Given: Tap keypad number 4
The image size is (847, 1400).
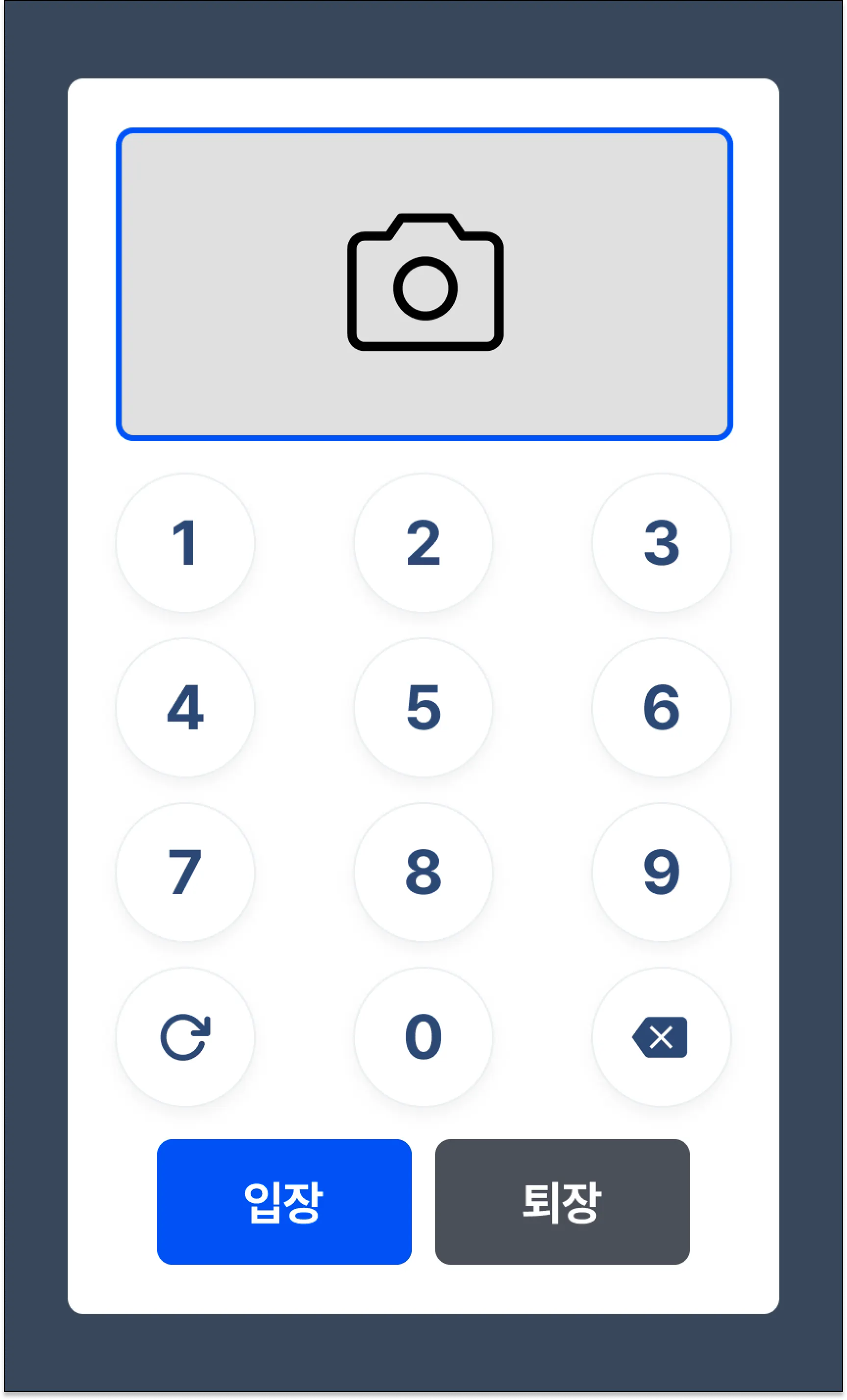Looking at the screenshot, I should tap(185, 707).
